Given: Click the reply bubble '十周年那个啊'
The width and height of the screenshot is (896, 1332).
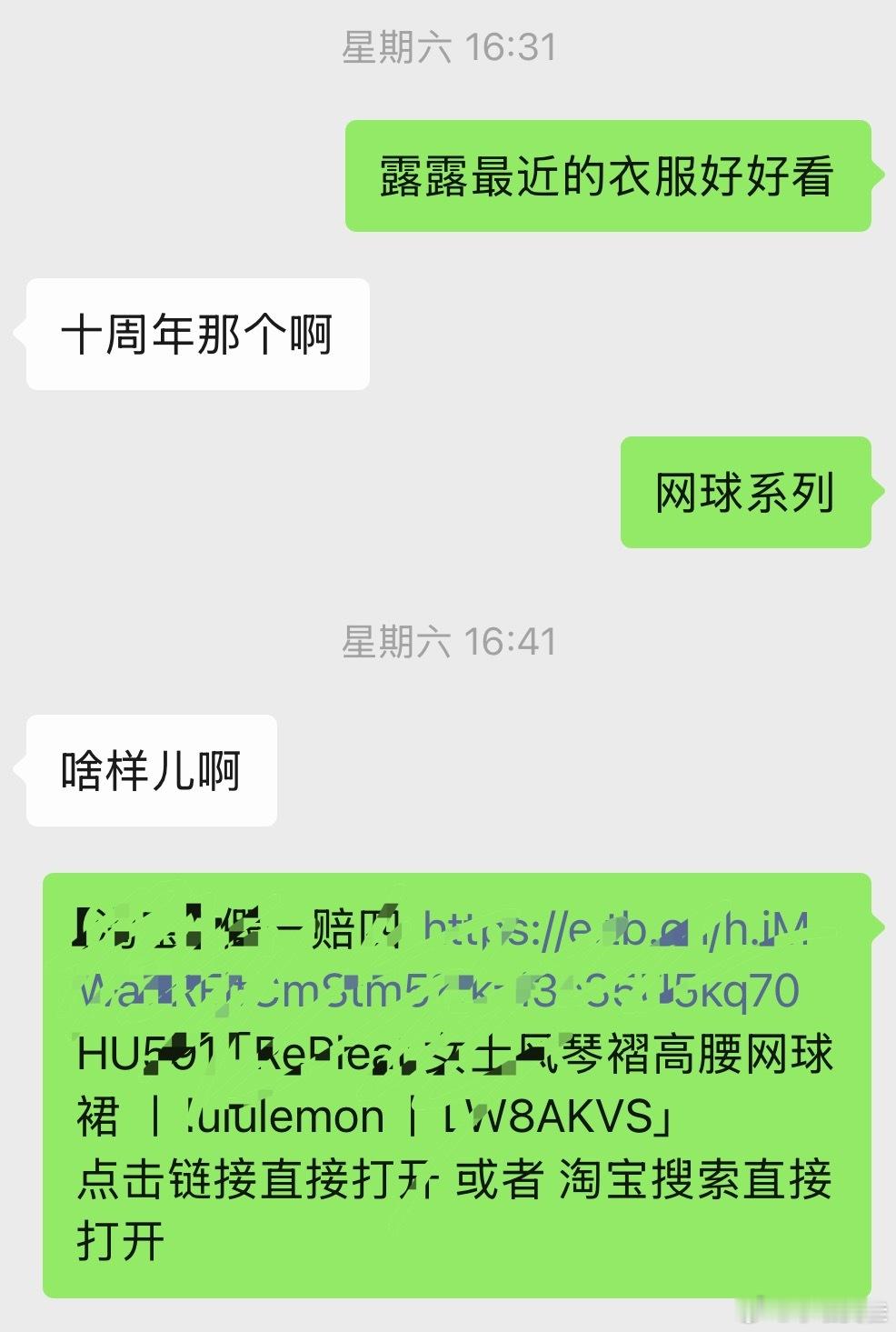Looking at the screenshot, I should pos(197,333).
